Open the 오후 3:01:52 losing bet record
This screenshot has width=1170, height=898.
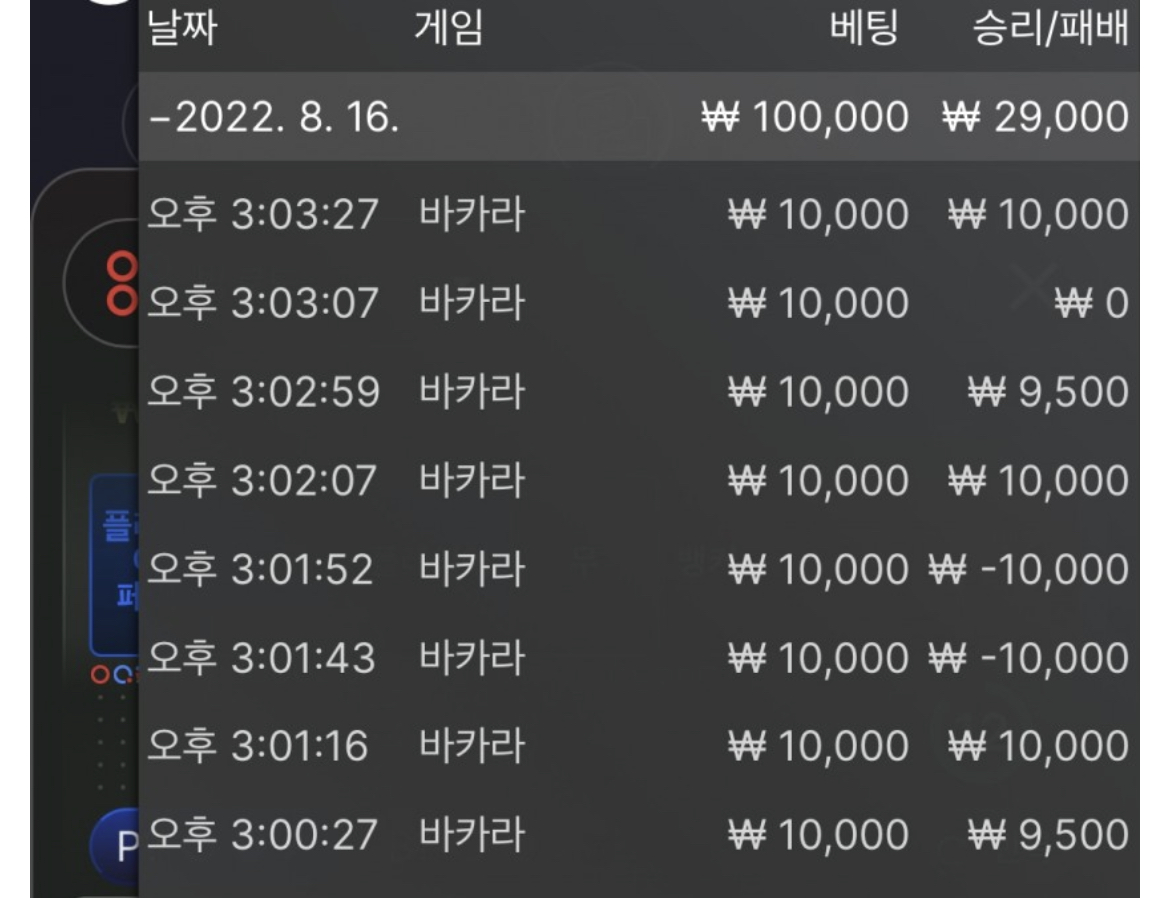point(636,570)
